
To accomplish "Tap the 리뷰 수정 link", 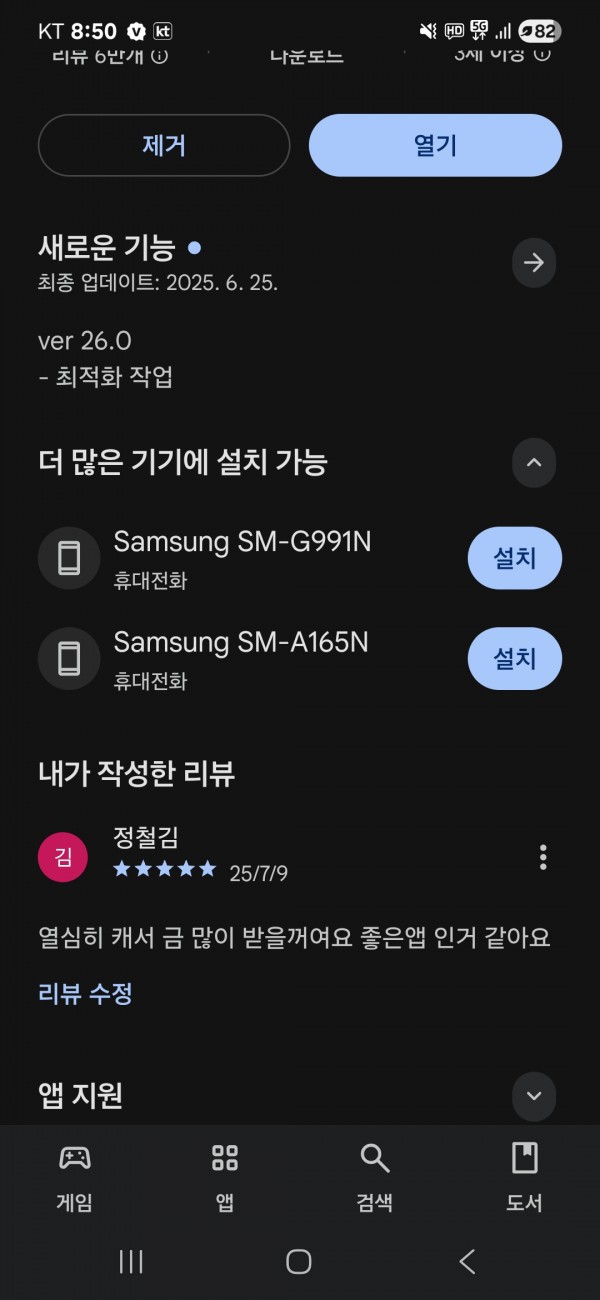I will [x=85, y=993].
